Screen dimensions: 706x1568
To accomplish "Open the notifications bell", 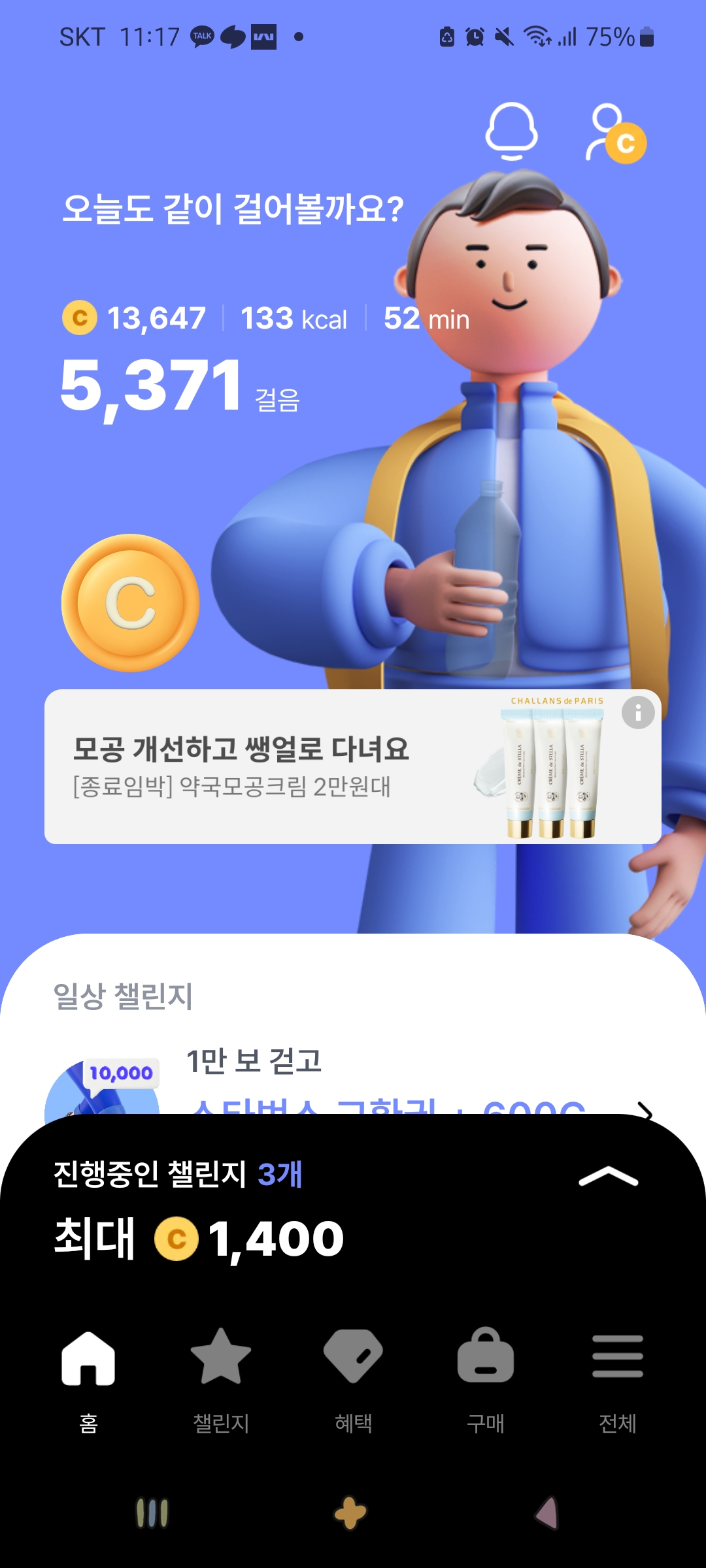I will coord(511,131).
